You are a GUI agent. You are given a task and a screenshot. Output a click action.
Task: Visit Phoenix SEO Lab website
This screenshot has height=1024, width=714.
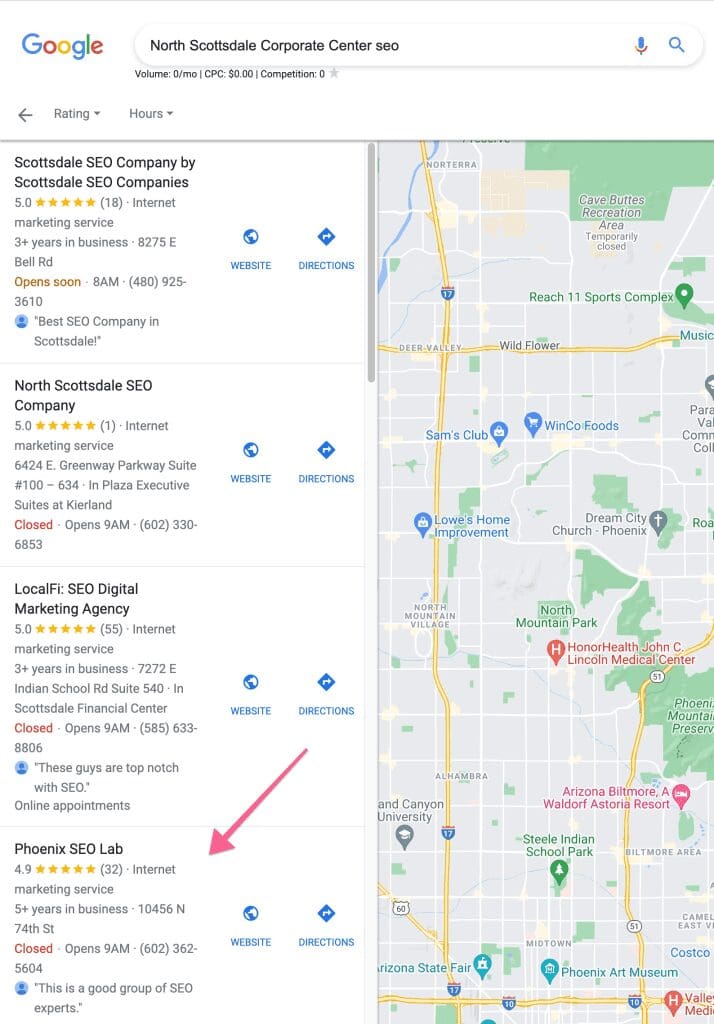(251, 924)
